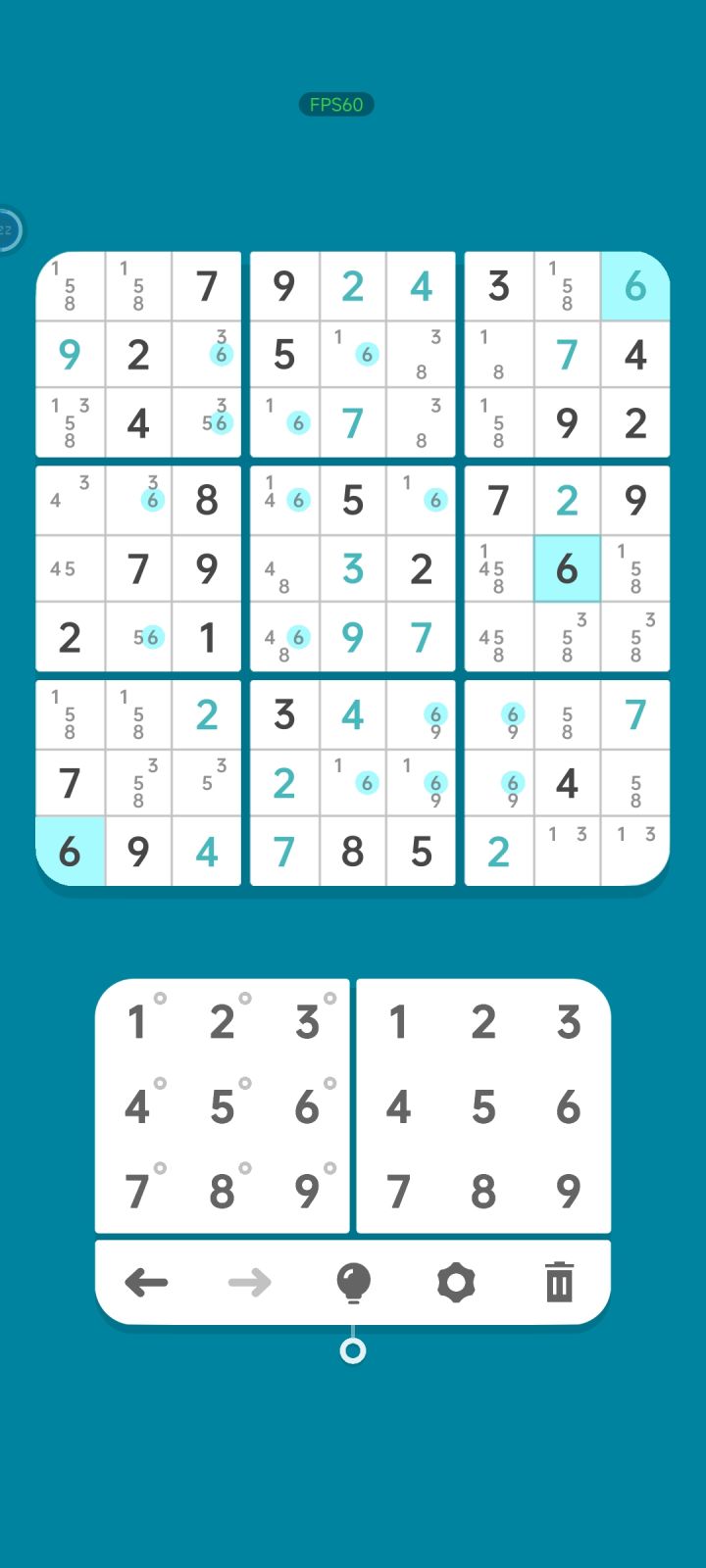Screen dimensions: 706x1568
Task: Request a hint via the lightbulb icon
Action: tap(353, 1282)
